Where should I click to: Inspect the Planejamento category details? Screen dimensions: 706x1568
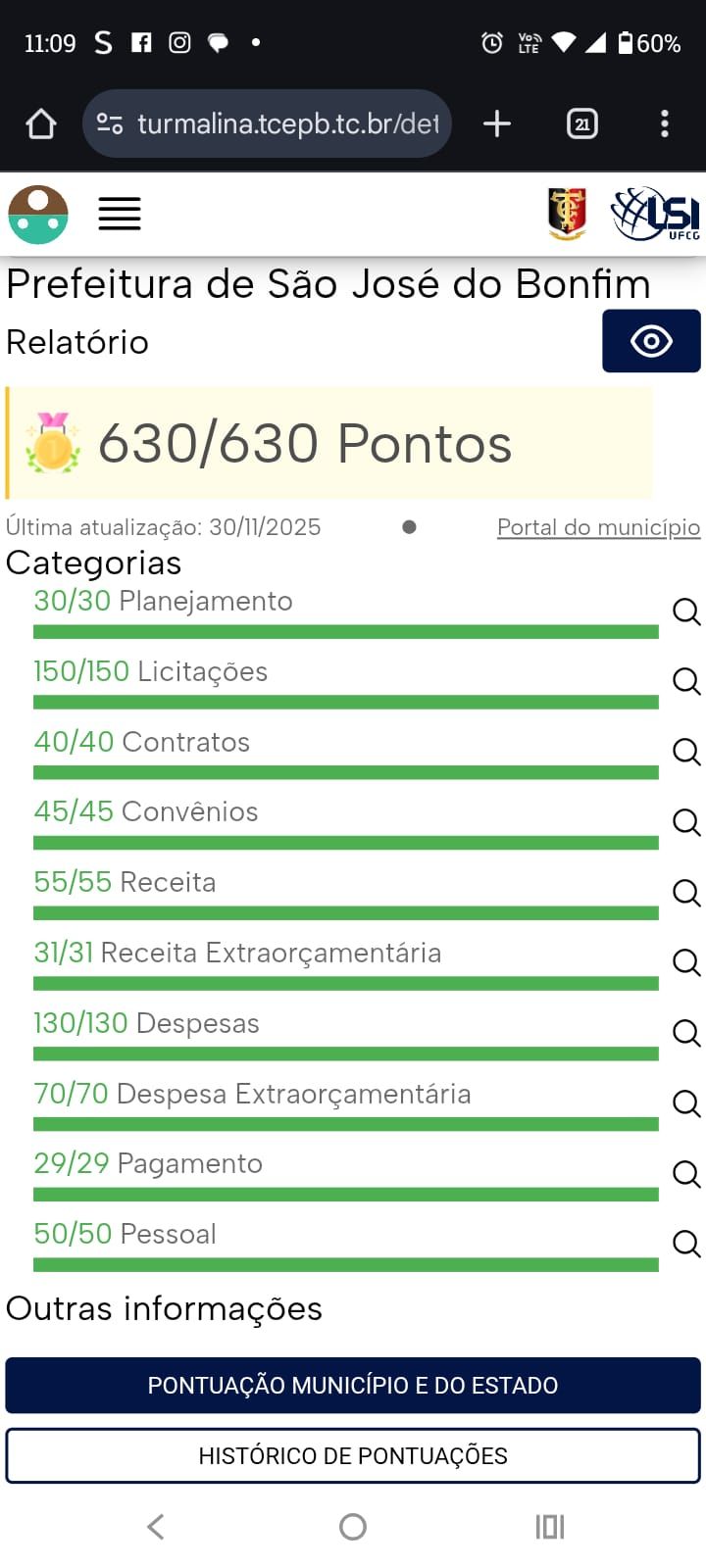(686, 612)
